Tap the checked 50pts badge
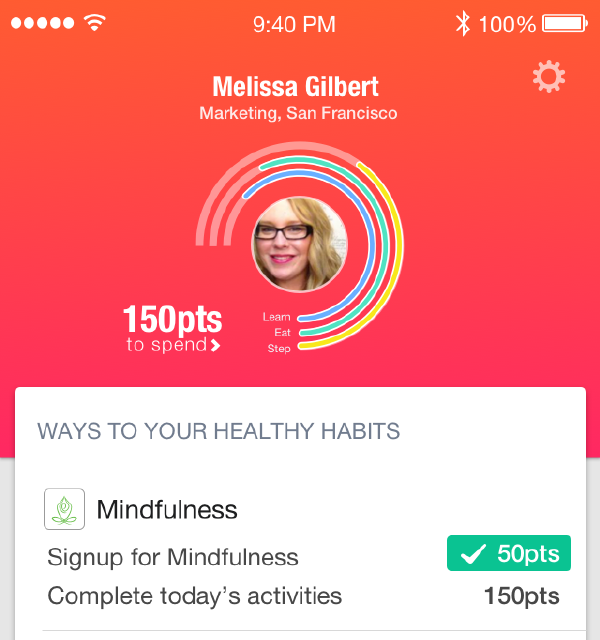Image resolution: width=600 pixels, height=640 pixels. click(x=508, y=554)
